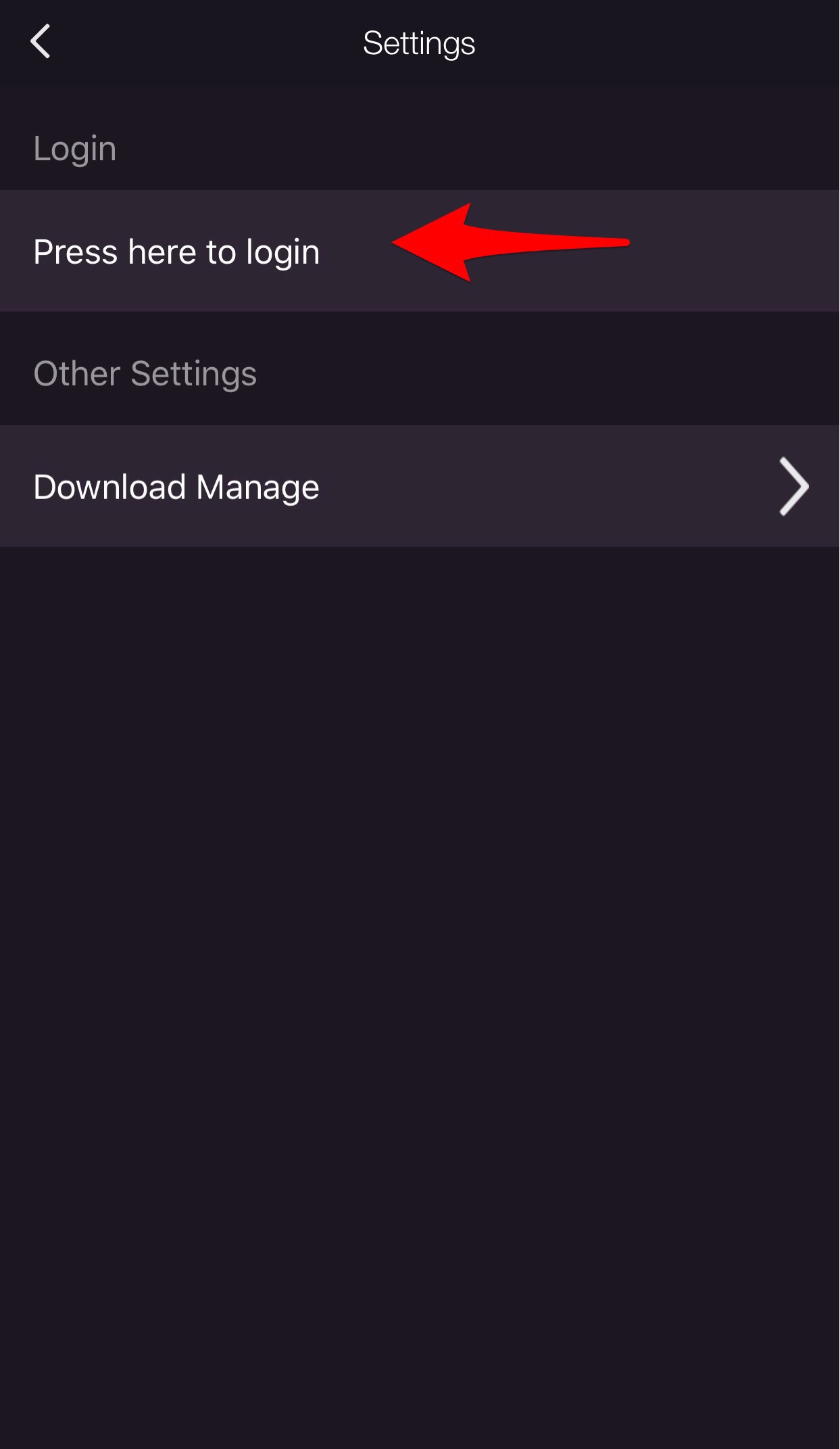Go back from the Settings screen
This screenshot has width=840, height=1449.
tap(41, 42)
